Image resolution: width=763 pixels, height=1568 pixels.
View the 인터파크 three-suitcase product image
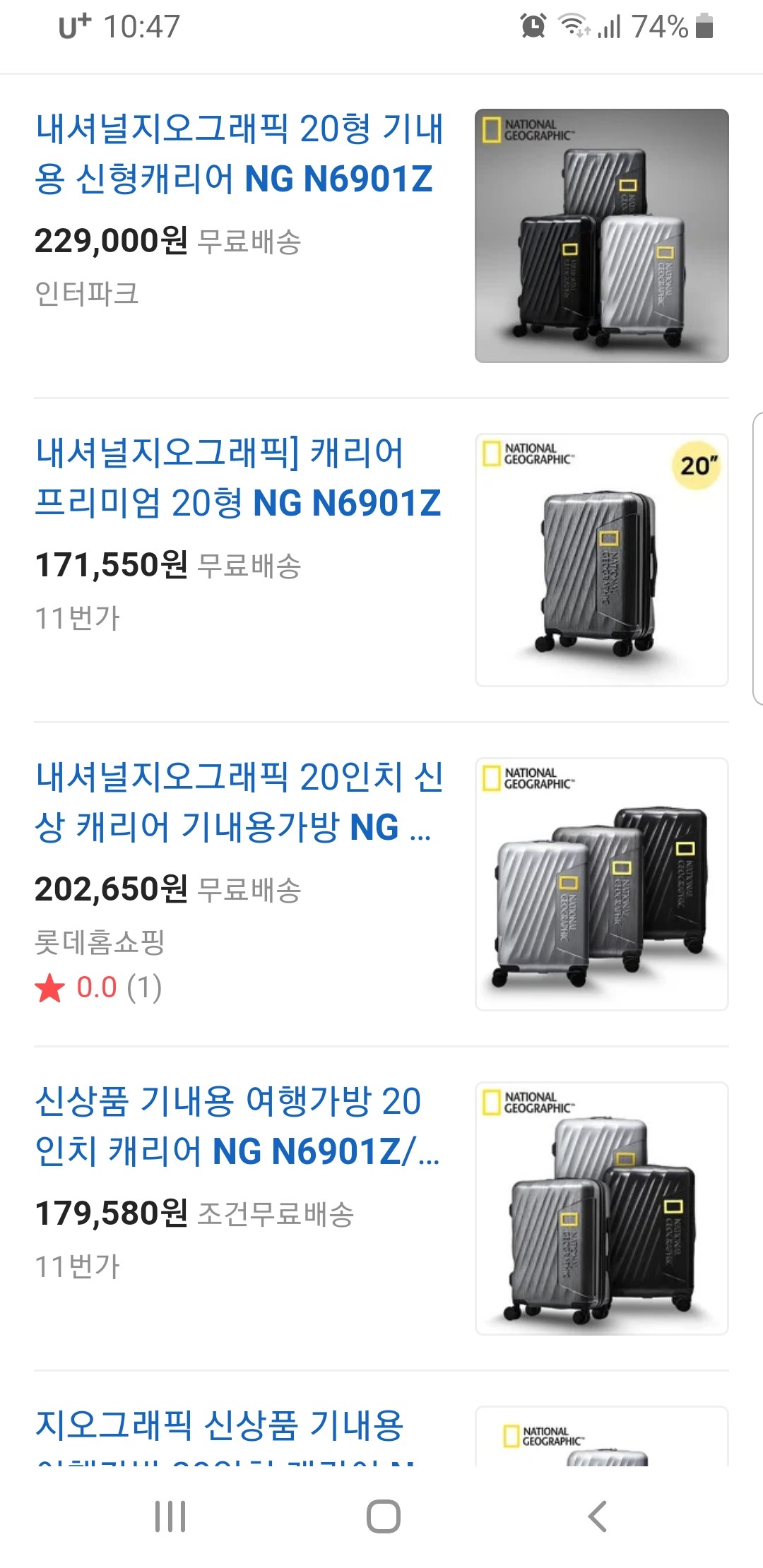[601, 236]
